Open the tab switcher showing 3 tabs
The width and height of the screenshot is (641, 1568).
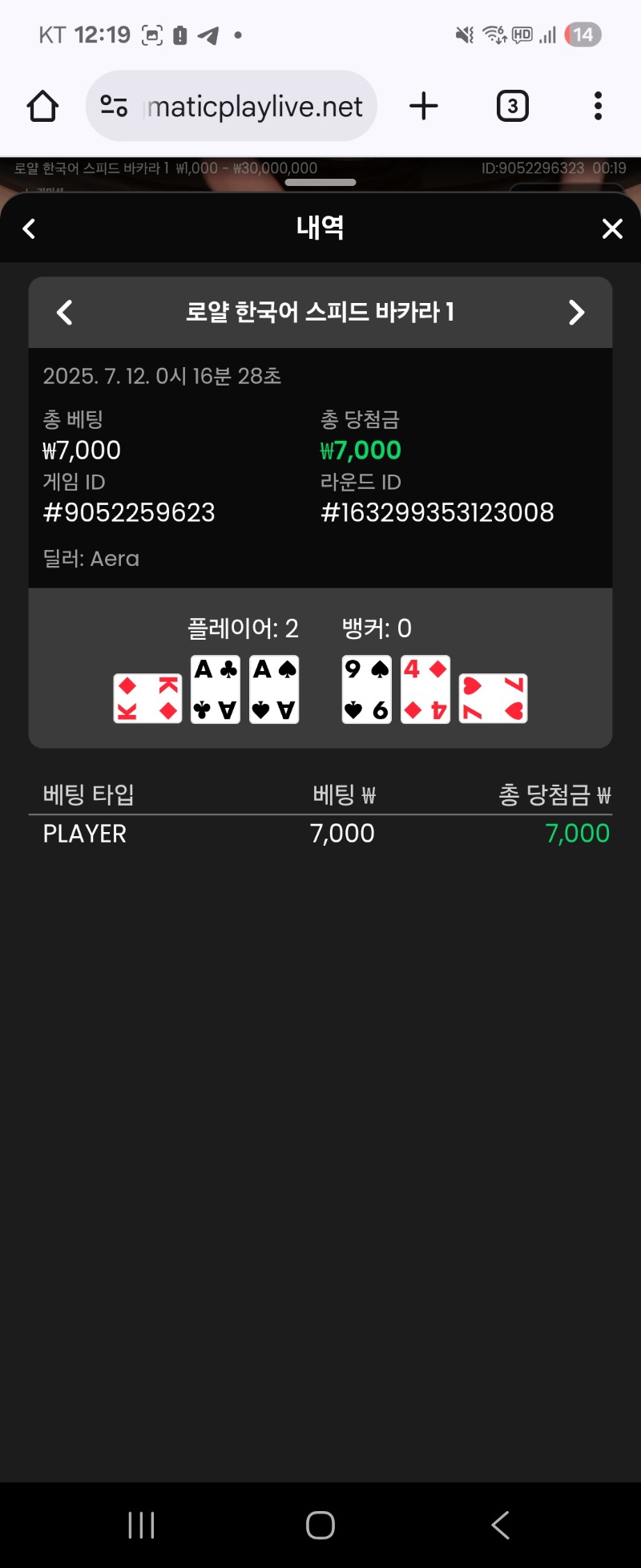coord(513,106)
